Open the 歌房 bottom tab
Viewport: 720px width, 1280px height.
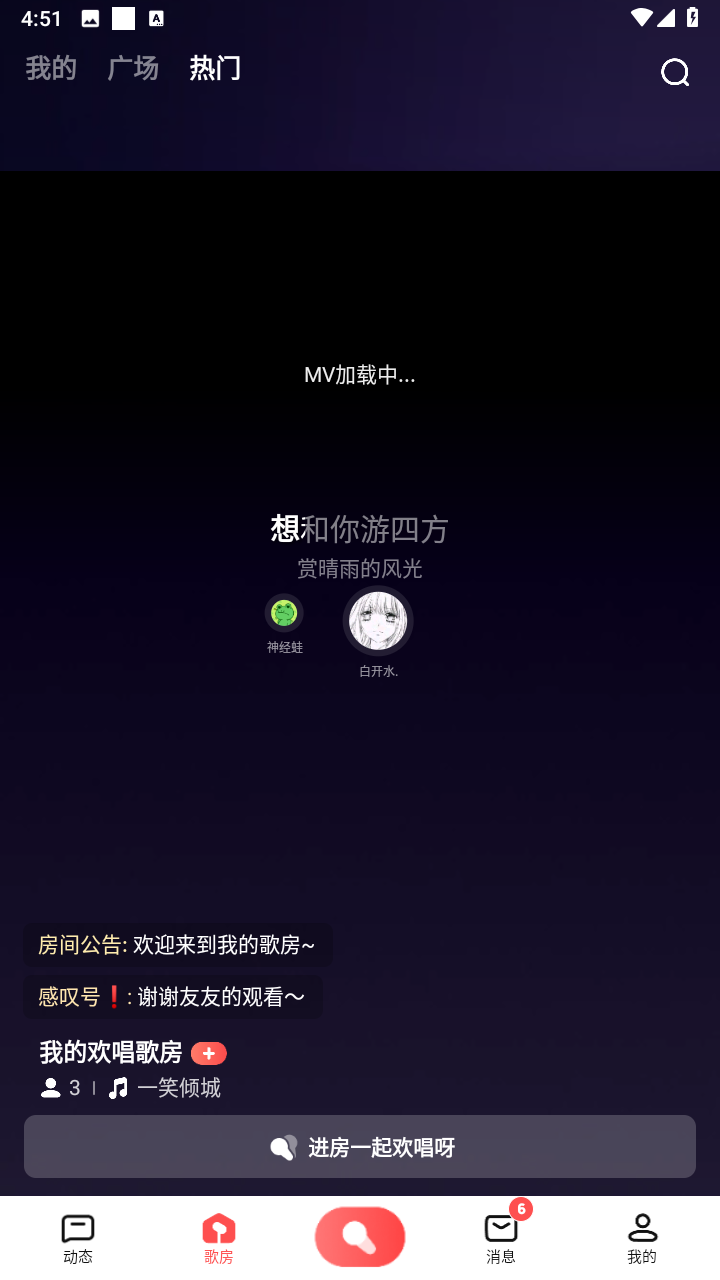click(x=219, y=1238)
